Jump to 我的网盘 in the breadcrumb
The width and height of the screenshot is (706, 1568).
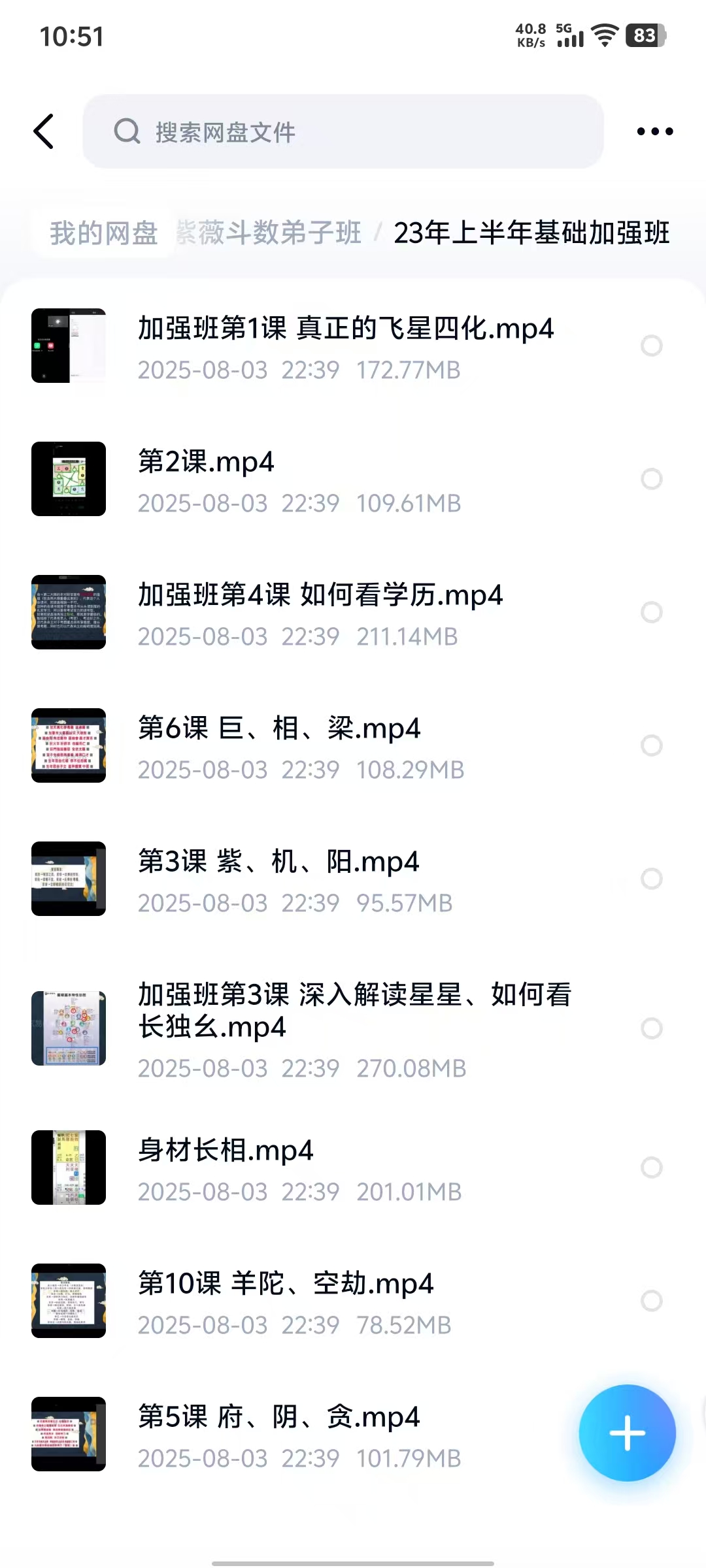[104, 233]
